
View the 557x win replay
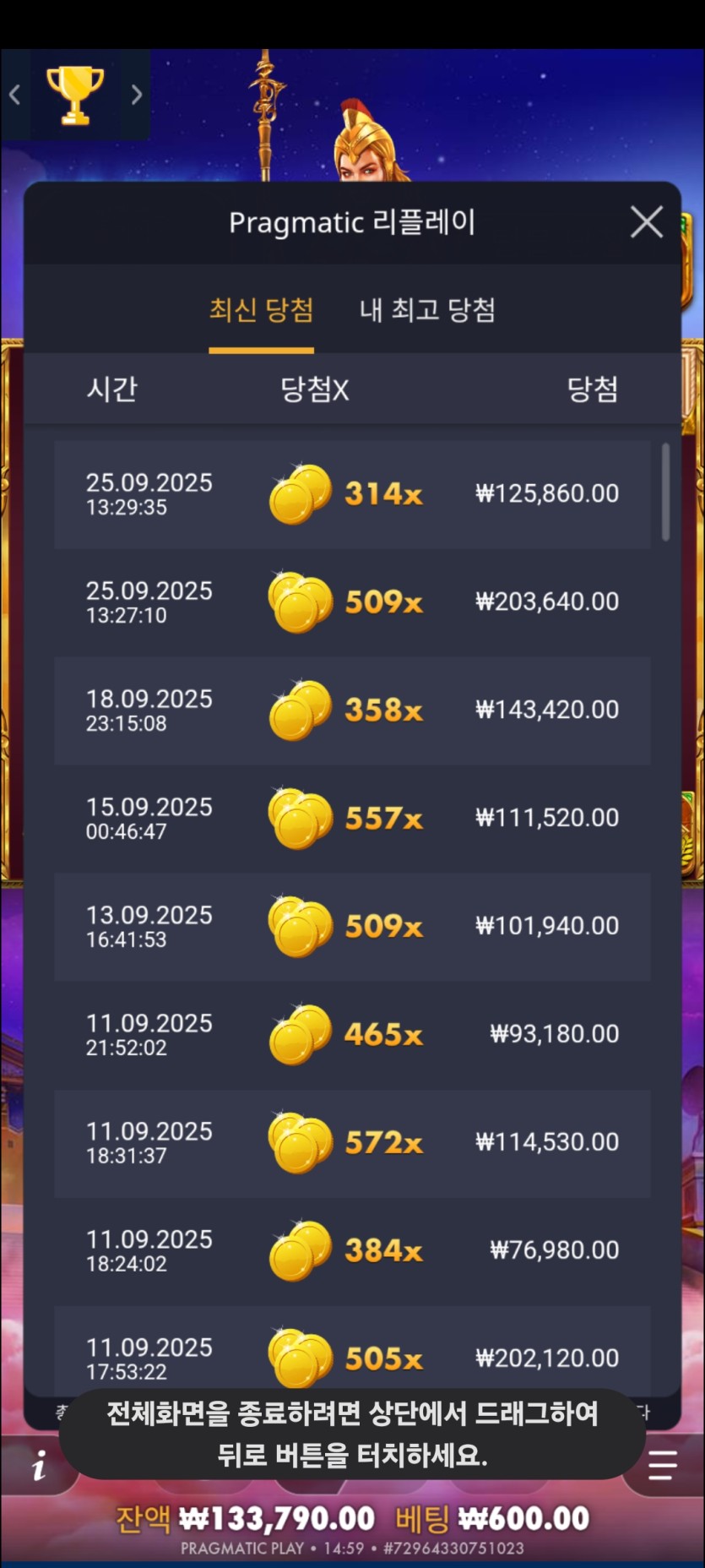352,819
